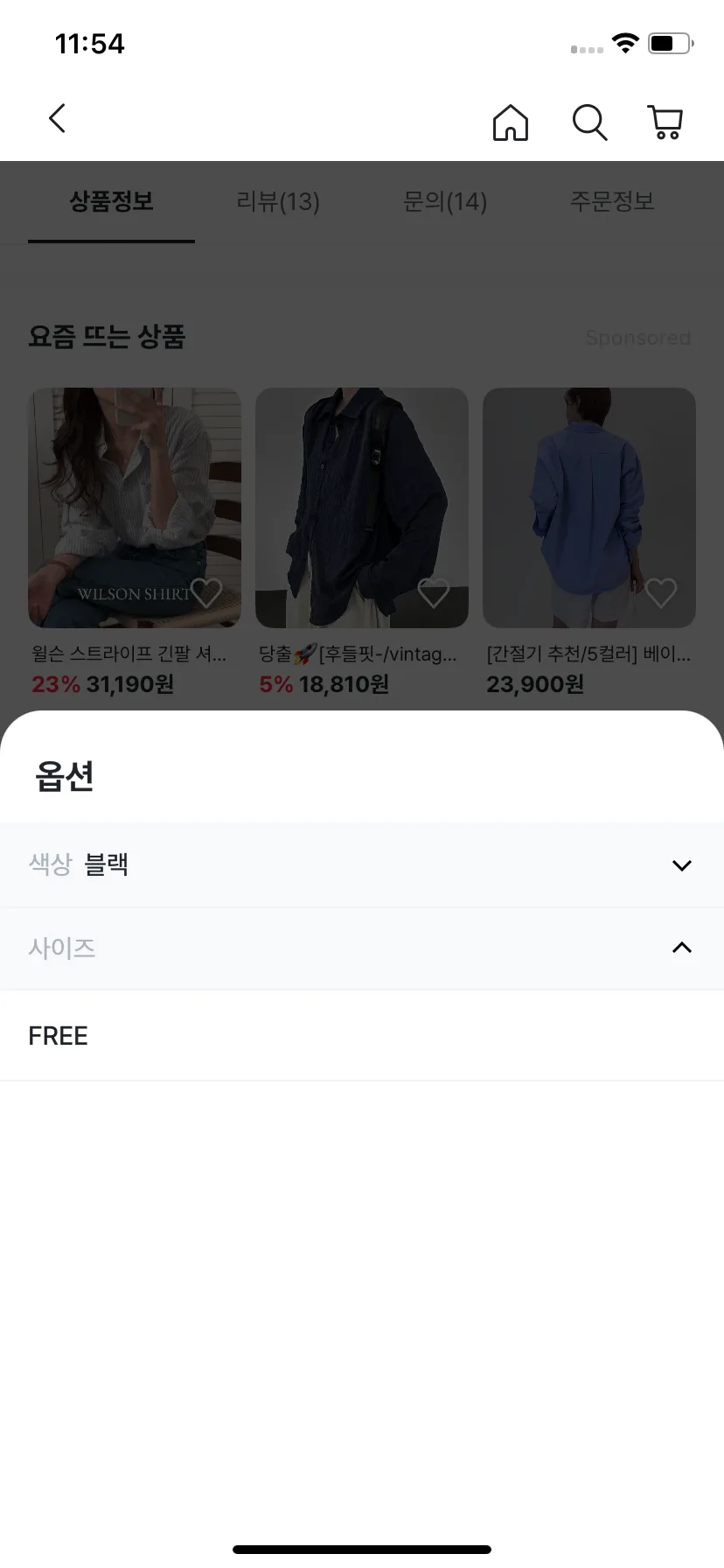Expand the 색상 블랙 color dropdown
The height and width of the screenshot is (1568, 724).
(362, 864)
